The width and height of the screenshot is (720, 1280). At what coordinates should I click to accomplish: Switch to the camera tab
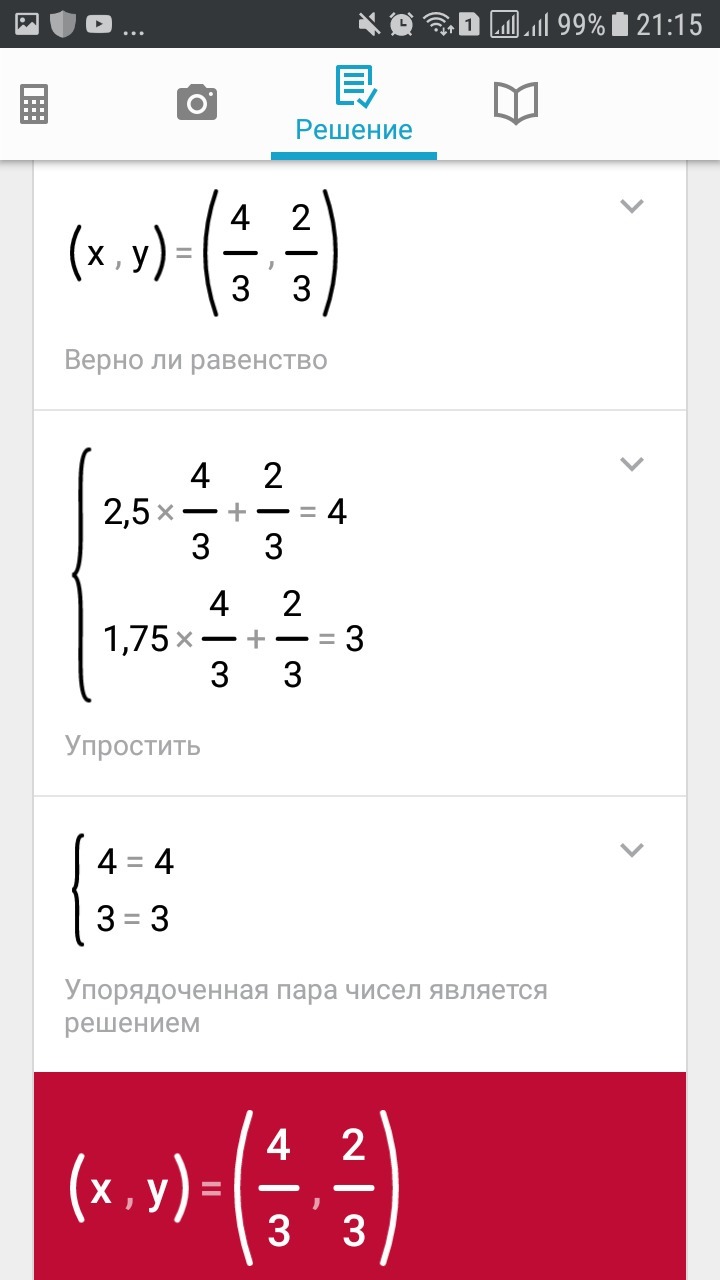coord(197,103)
